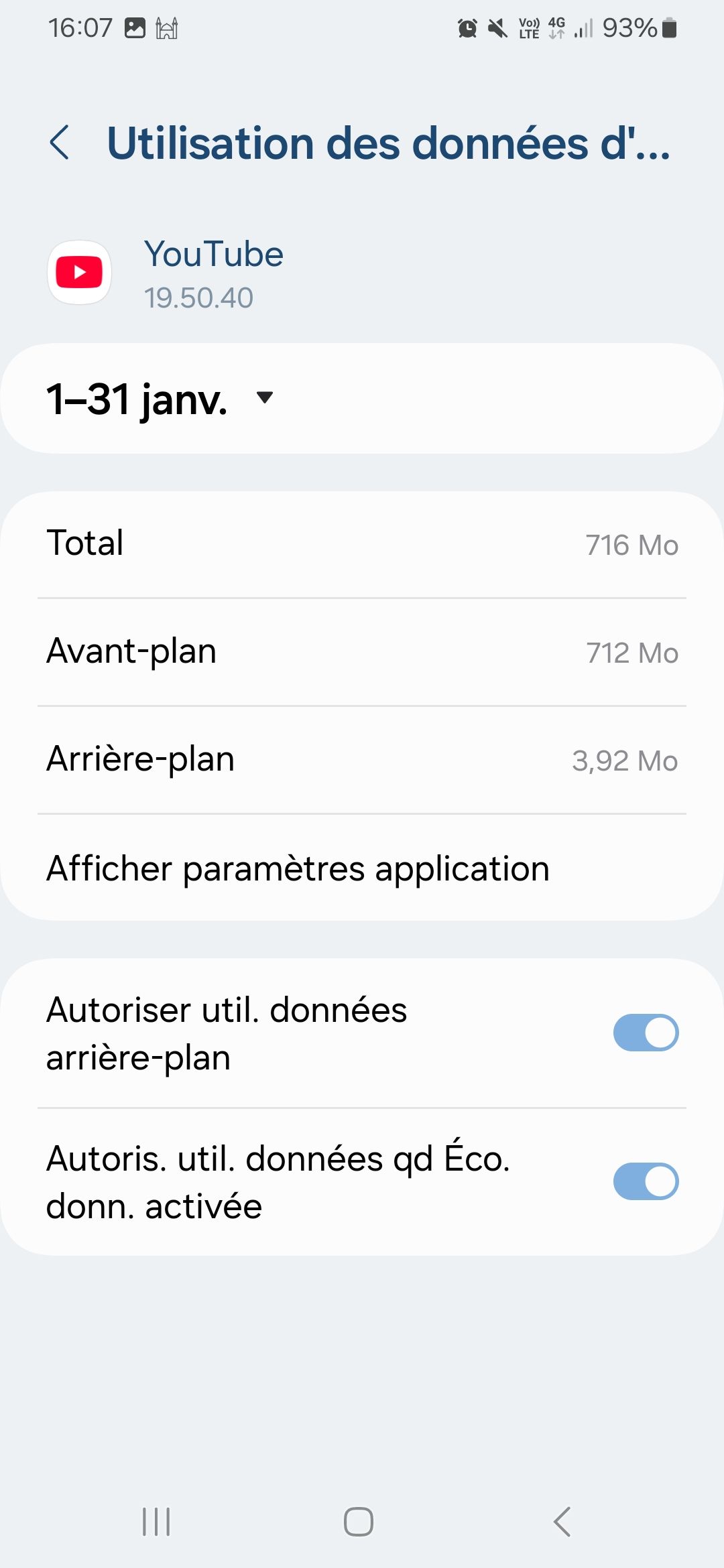Select the 'Avant-plan' usage row
724x1568 pixels.
[x=362, y=651]
